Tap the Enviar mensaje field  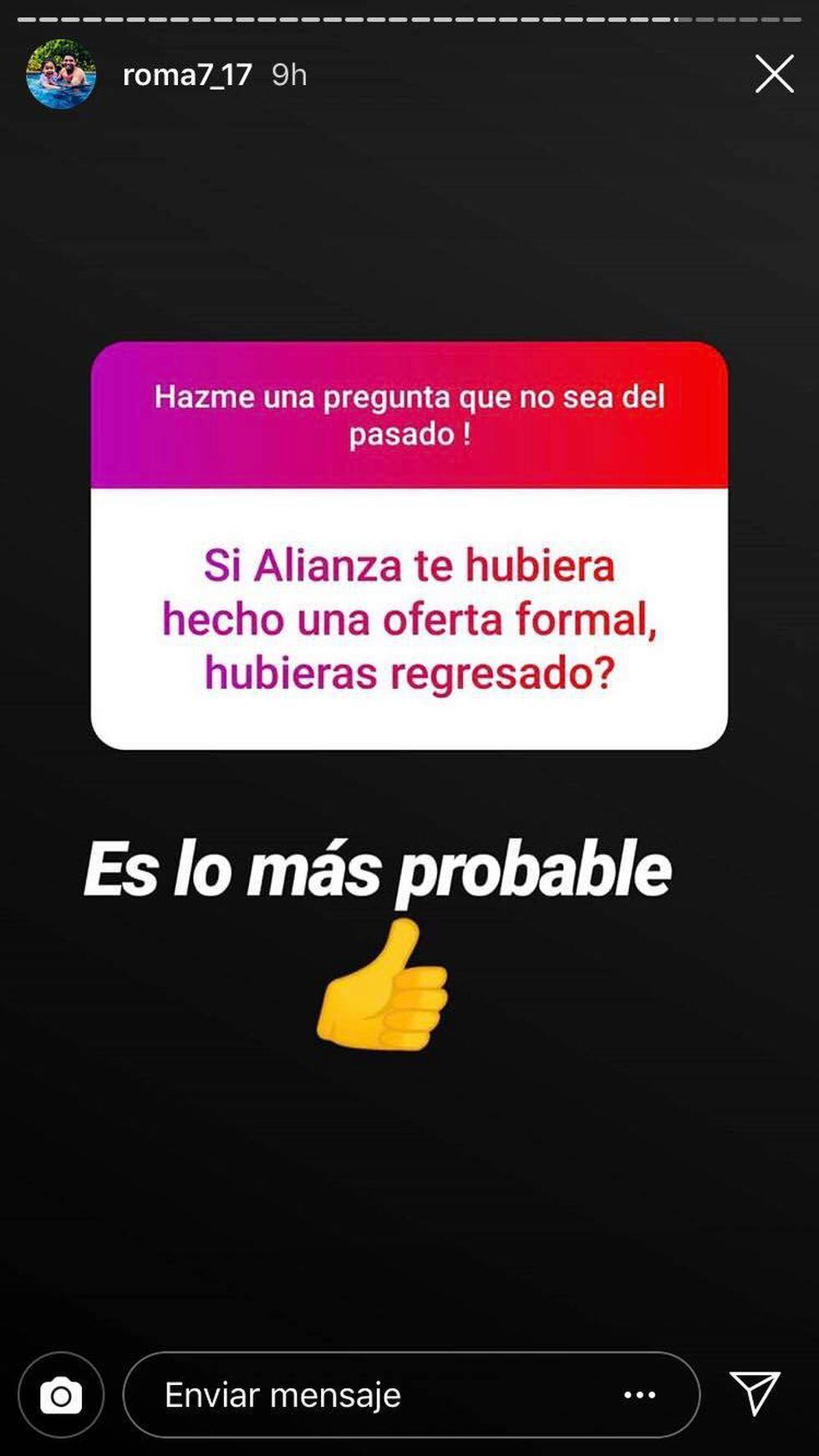[x=368, y=1395]
